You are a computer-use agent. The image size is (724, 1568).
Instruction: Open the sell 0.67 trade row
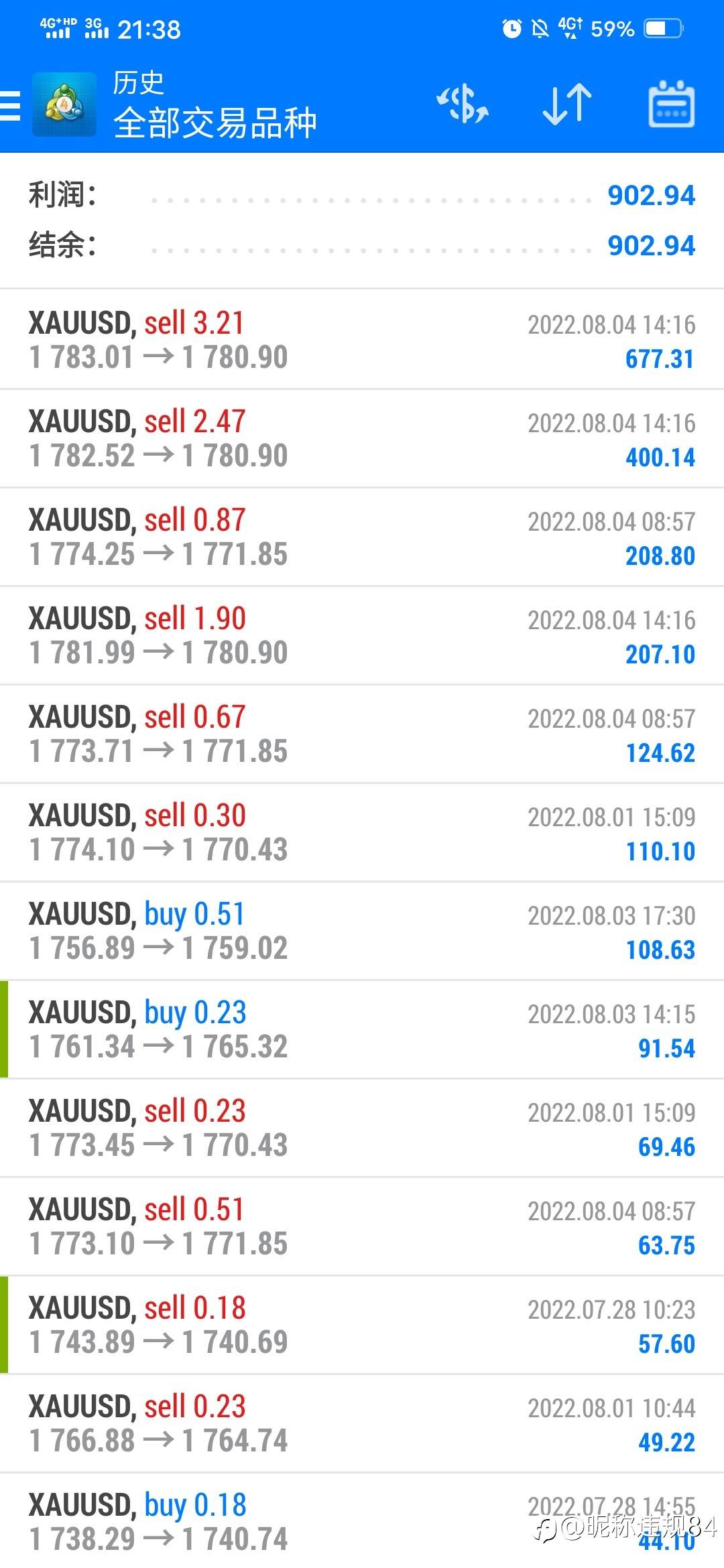click(x=362, y=734)
